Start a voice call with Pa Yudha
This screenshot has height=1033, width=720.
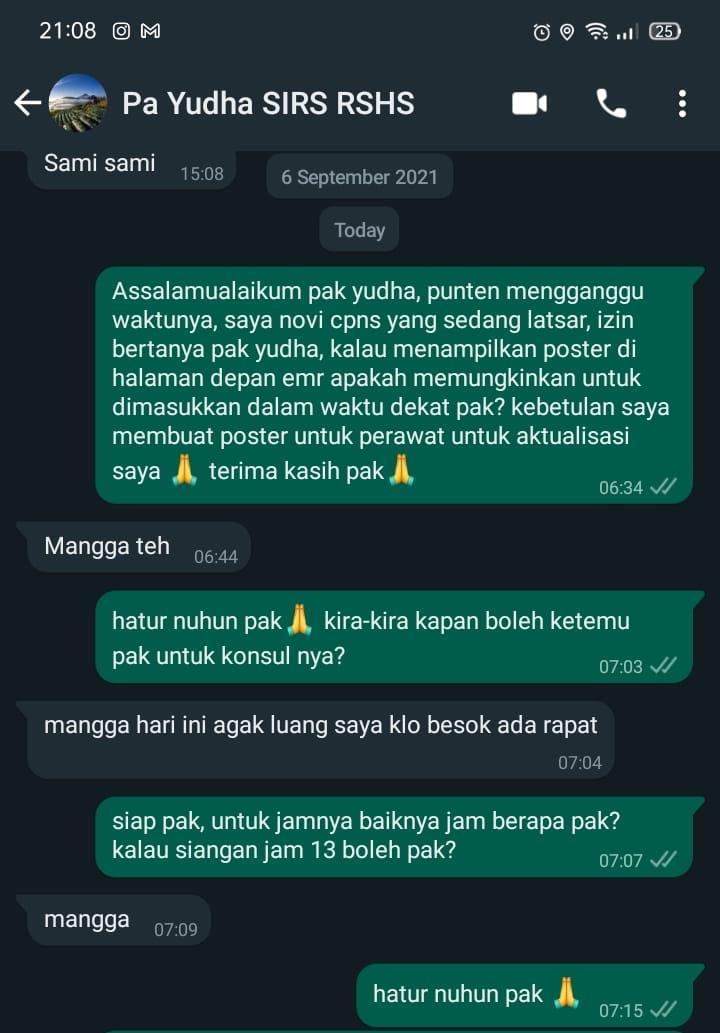[x=611, y=103]
